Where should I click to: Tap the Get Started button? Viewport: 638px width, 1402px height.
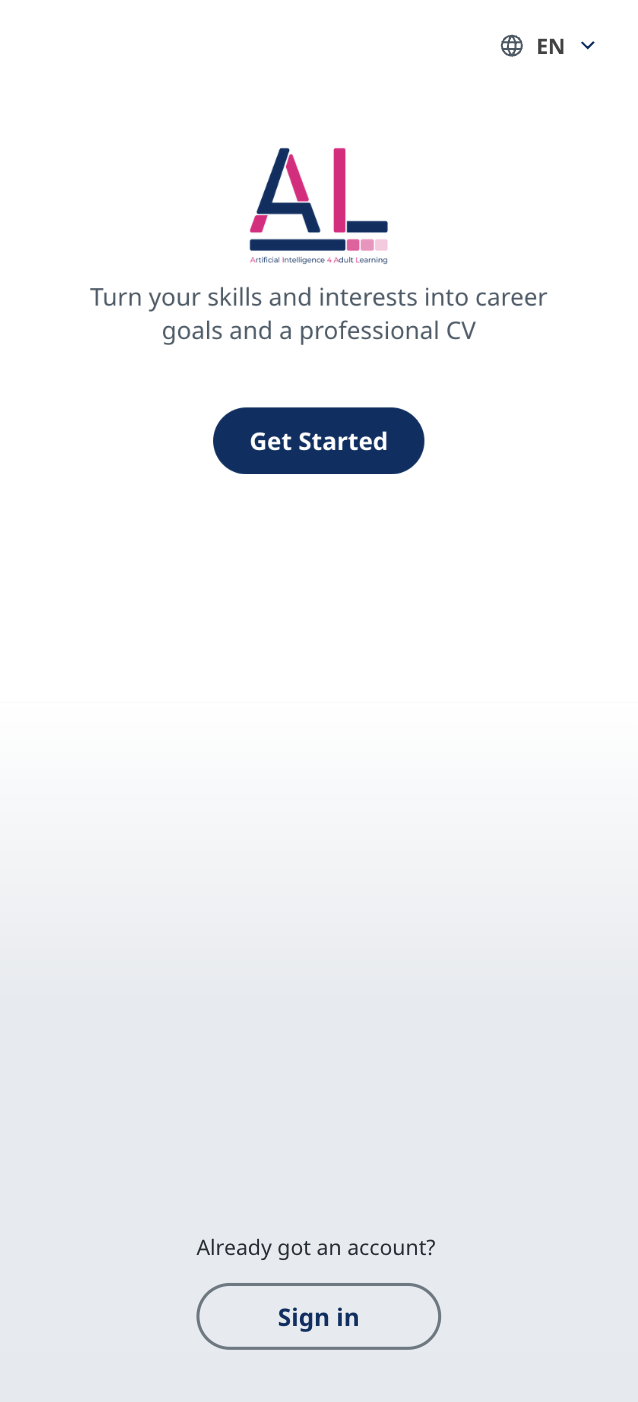(319, 441)
